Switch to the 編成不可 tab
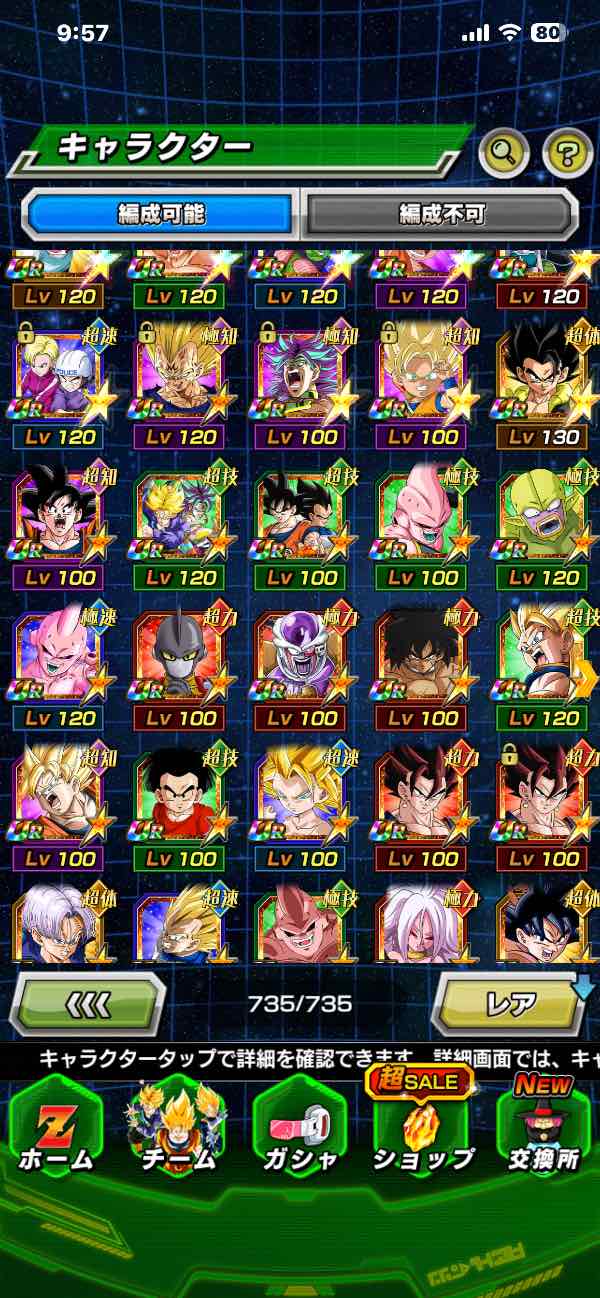This screenshot has width=600, height=1298. (x=441, y=213)
